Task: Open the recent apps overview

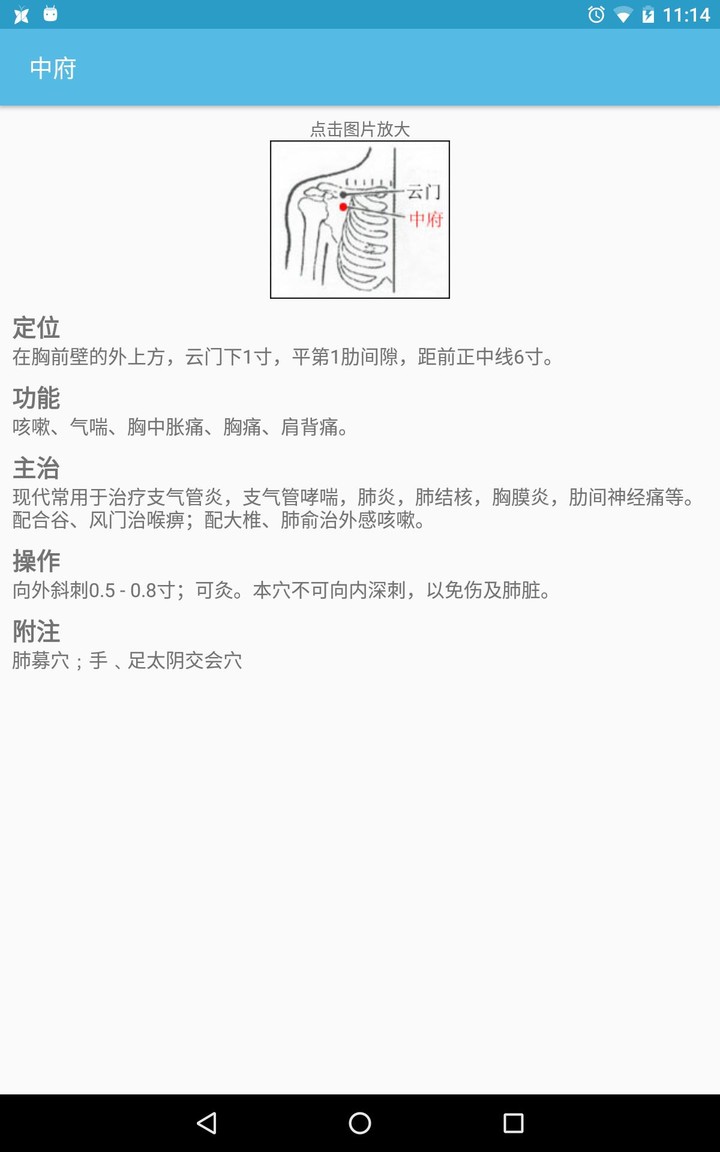Action: 513,1123
